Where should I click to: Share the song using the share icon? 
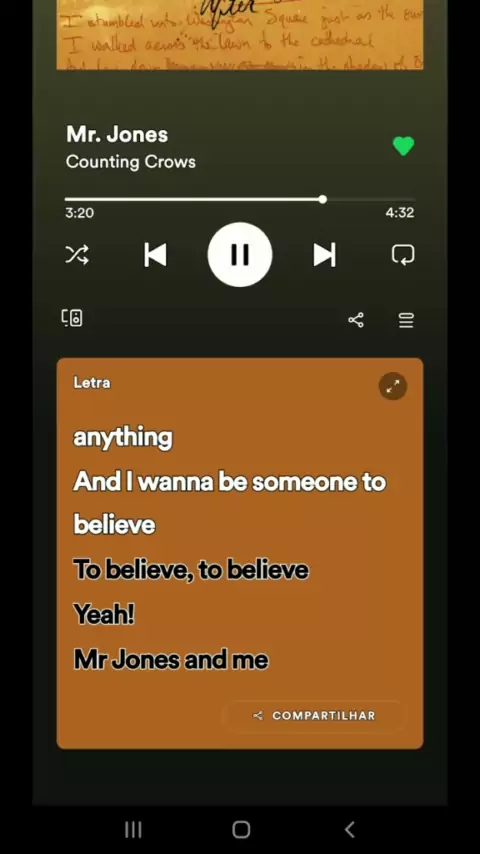pos(356,320)
